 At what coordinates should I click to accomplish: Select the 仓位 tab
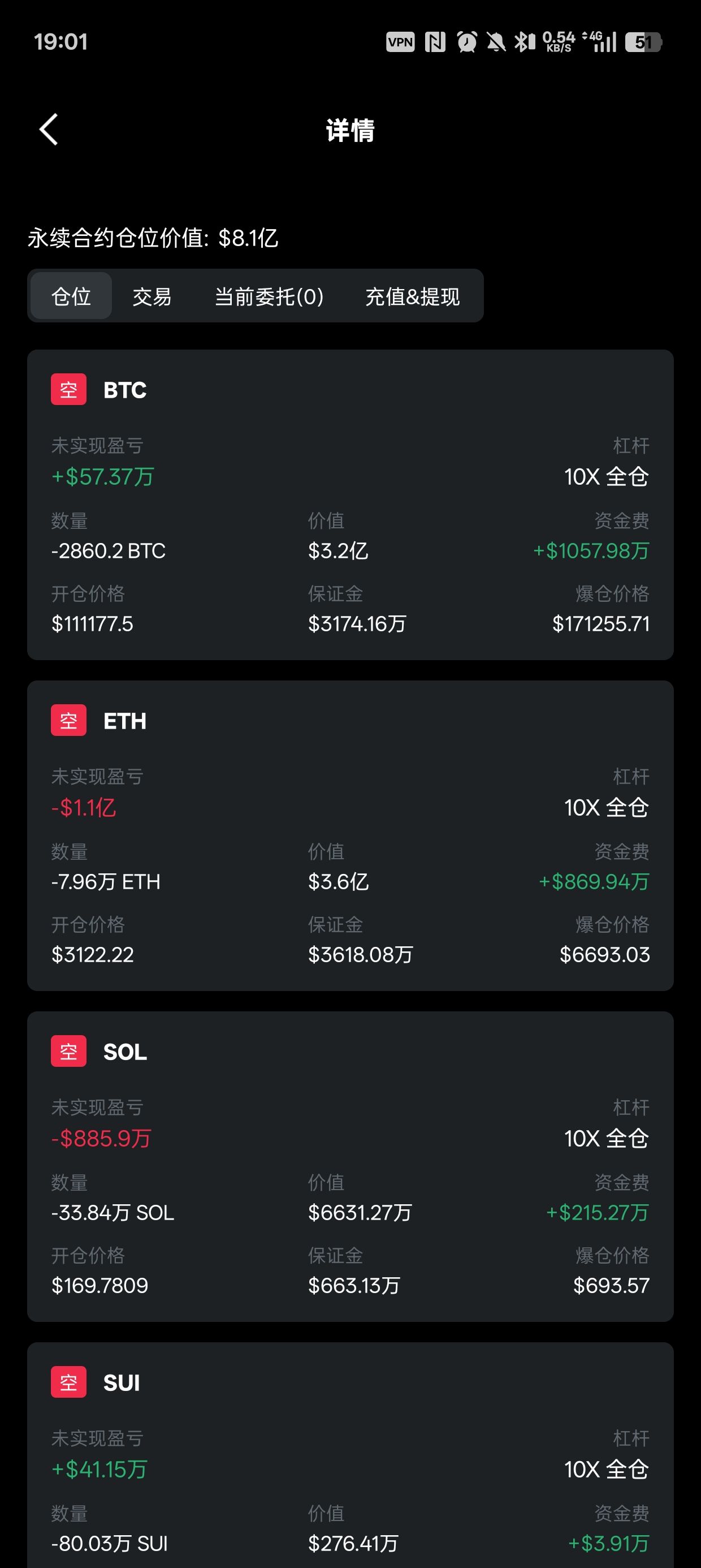71,296
